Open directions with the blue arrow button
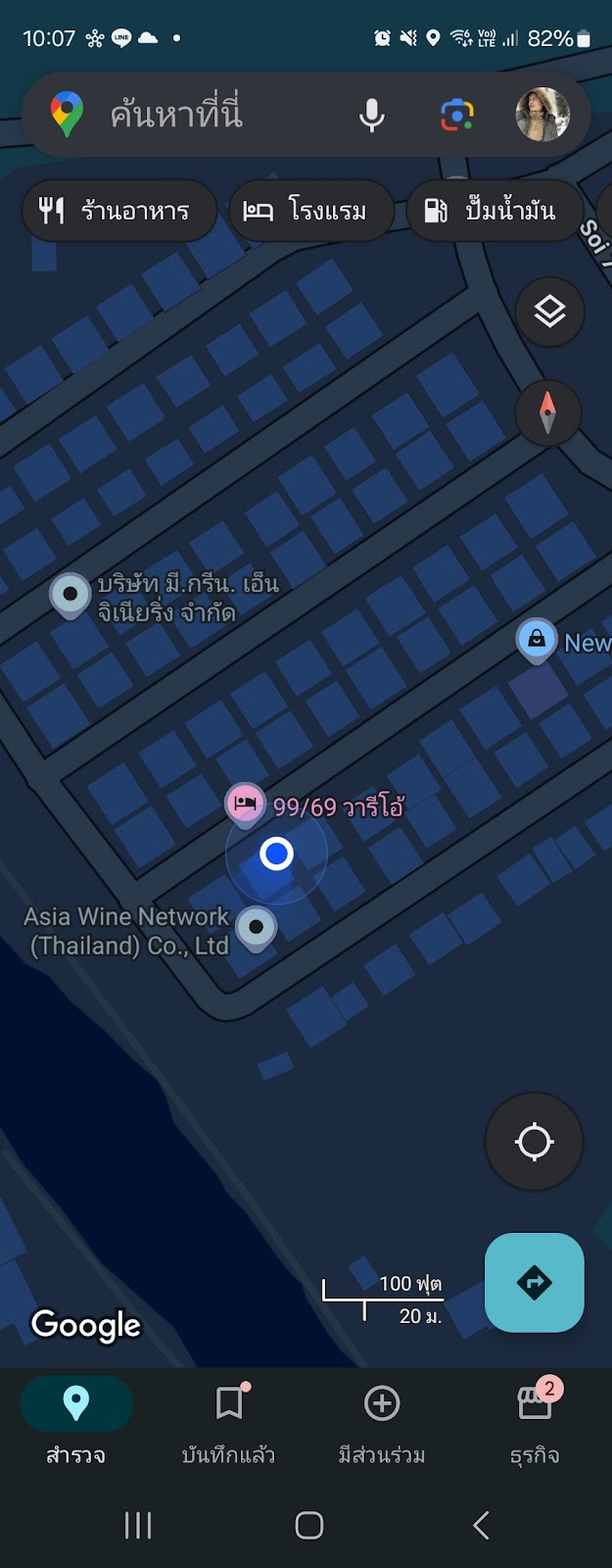 tap(535, 1282)
